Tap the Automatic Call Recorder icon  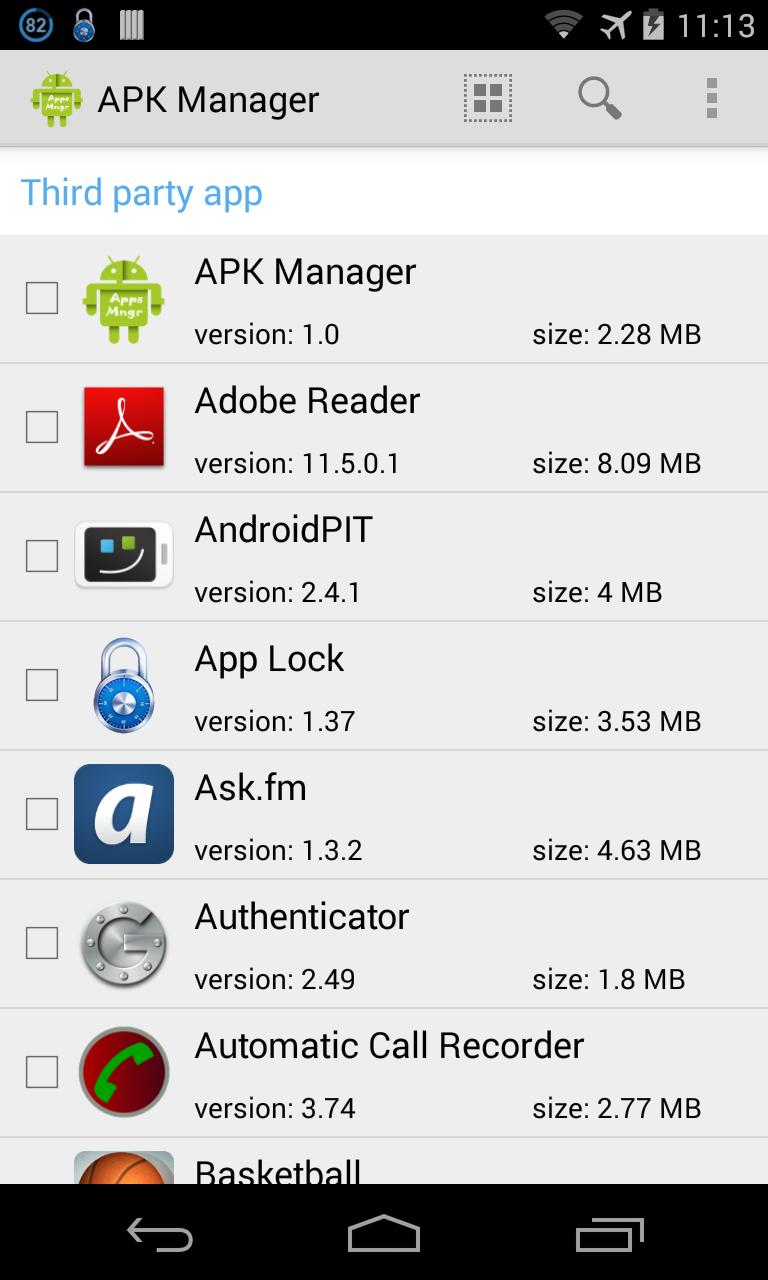click(123, 1071)
